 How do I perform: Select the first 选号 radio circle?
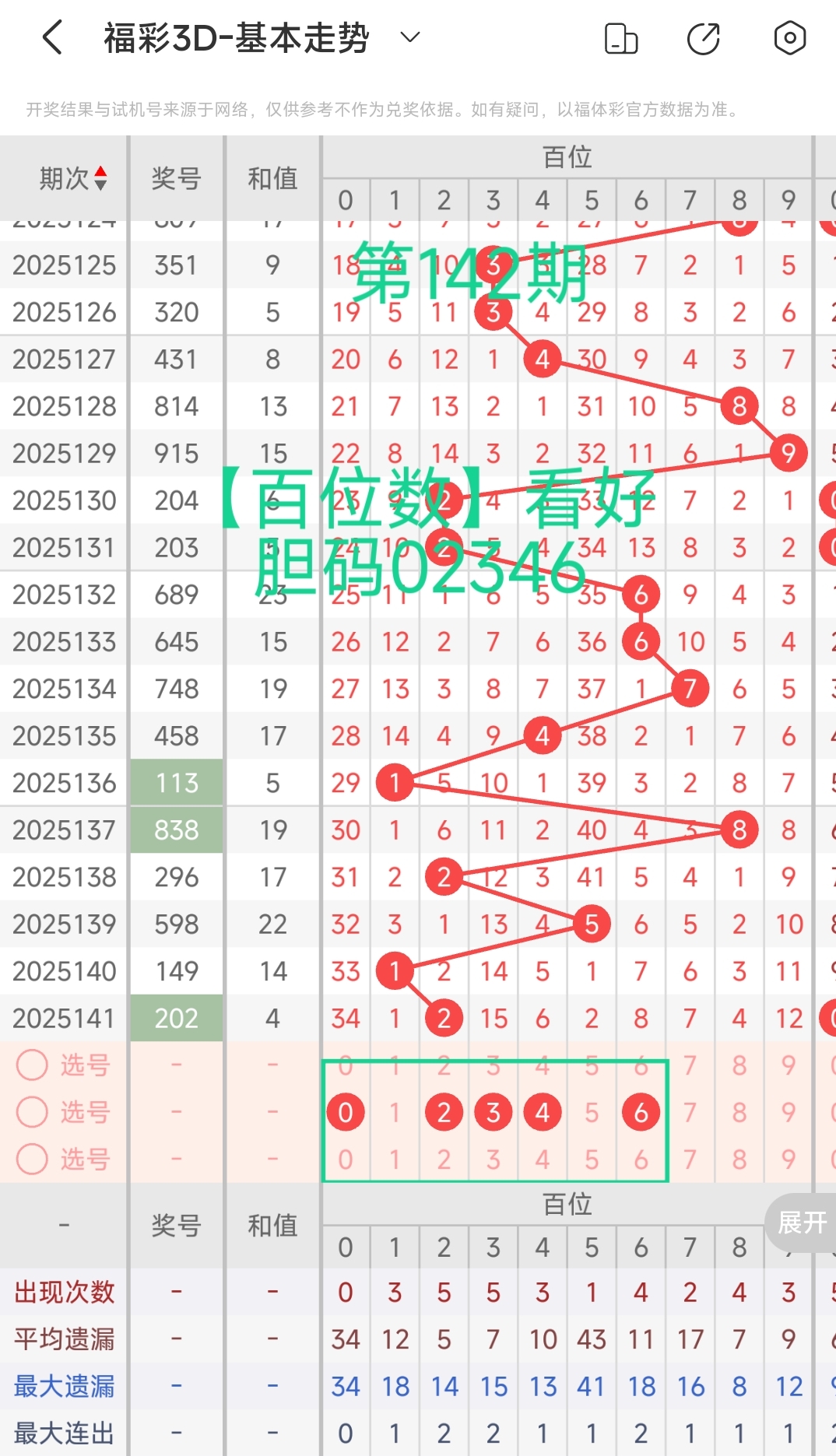32,1065
